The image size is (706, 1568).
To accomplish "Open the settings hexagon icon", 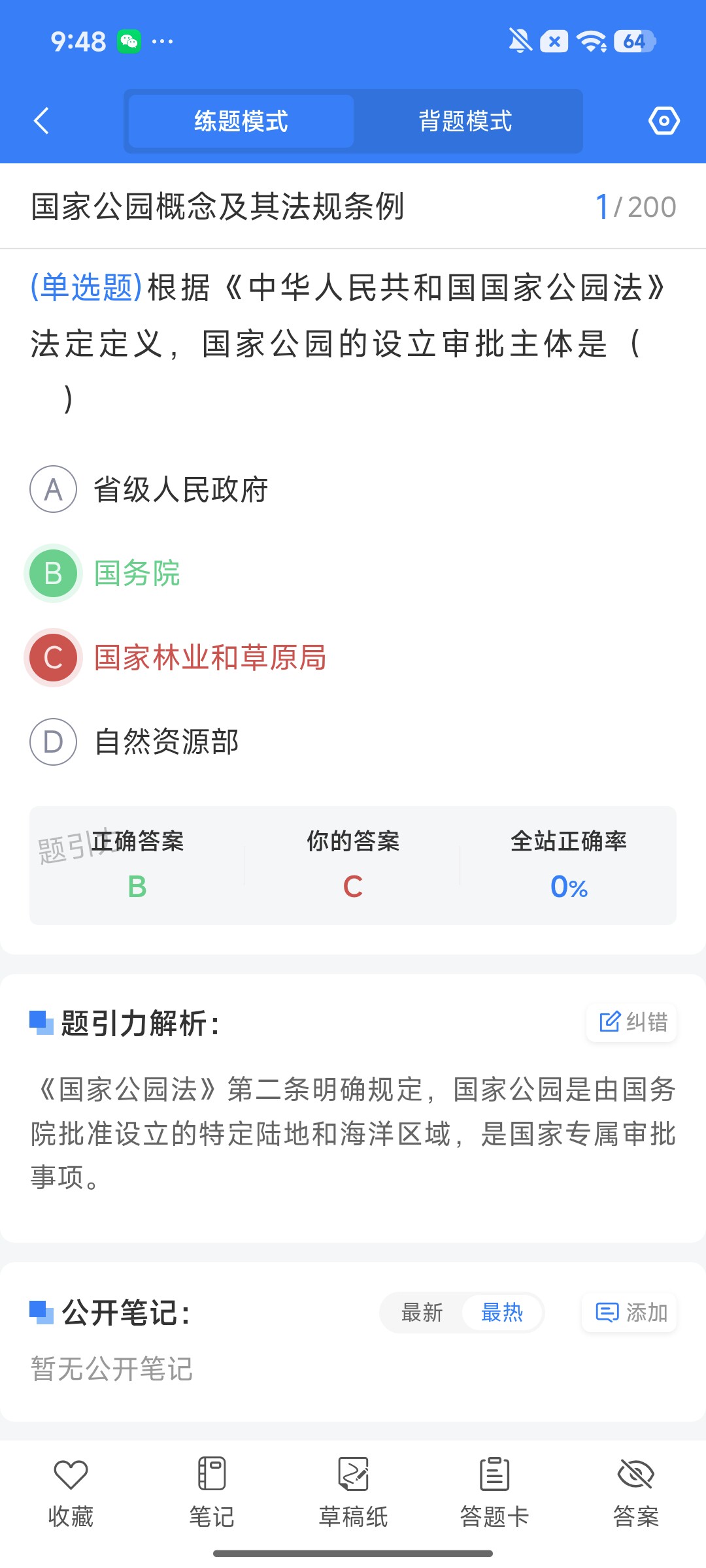I will point(664,121).
